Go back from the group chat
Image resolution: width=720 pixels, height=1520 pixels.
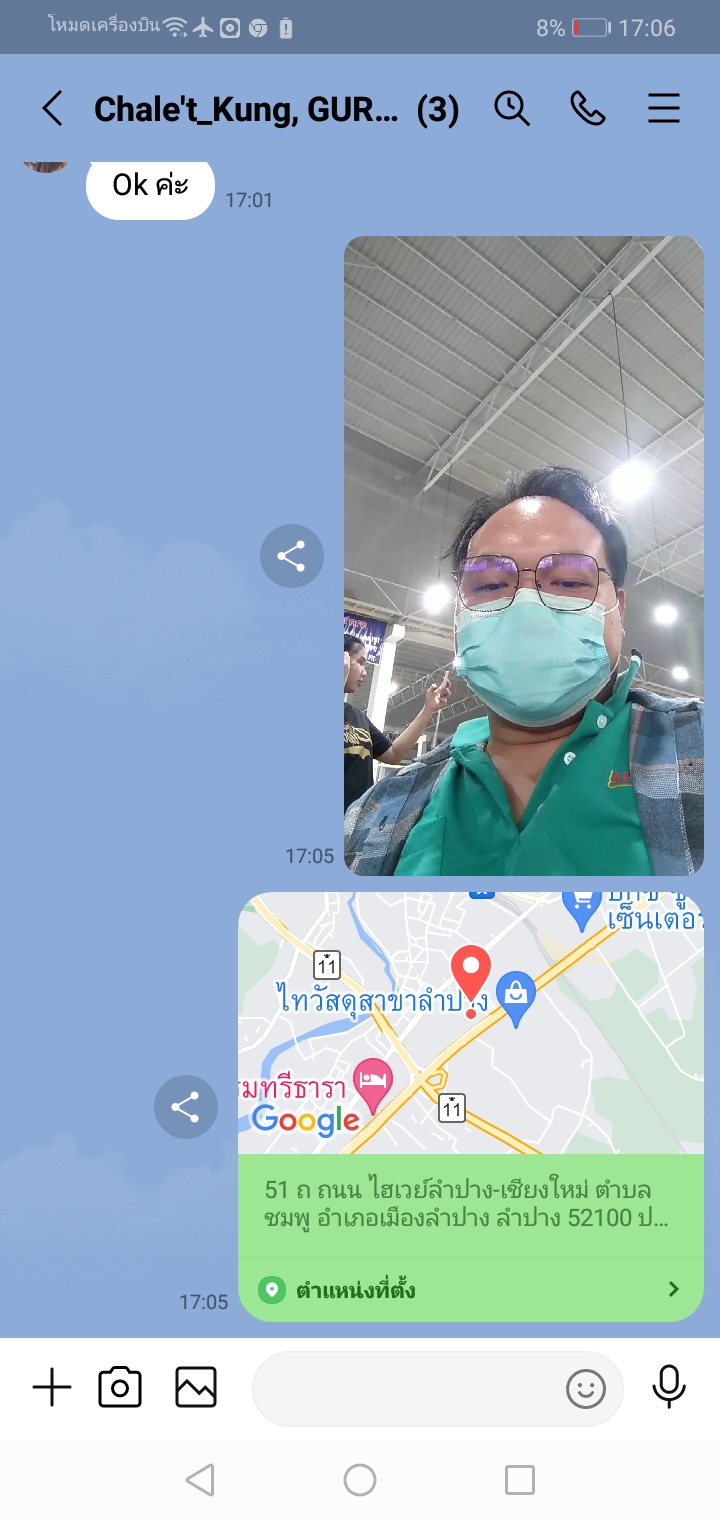52,109
